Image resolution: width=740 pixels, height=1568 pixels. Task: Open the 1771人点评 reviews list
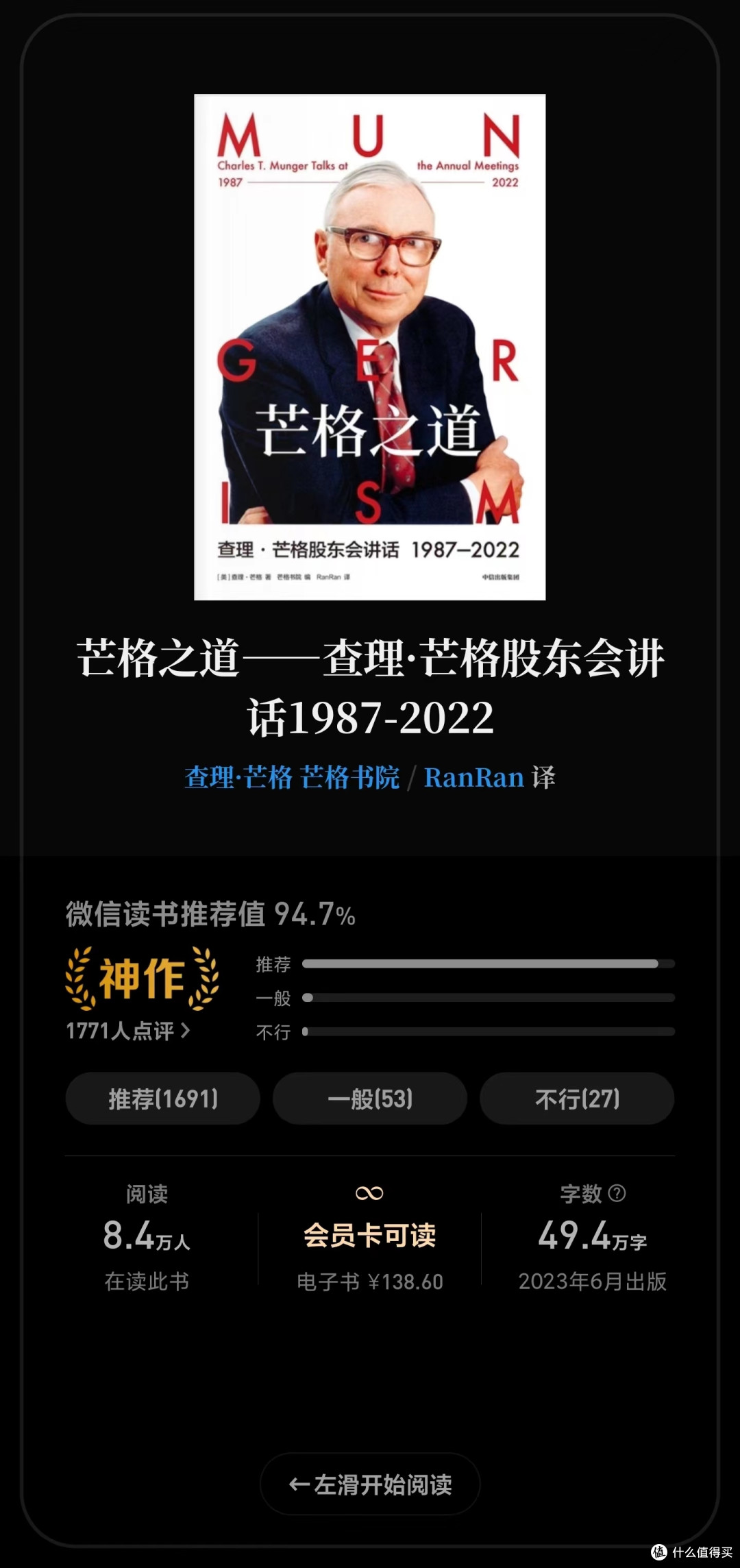click(127, 1031)
